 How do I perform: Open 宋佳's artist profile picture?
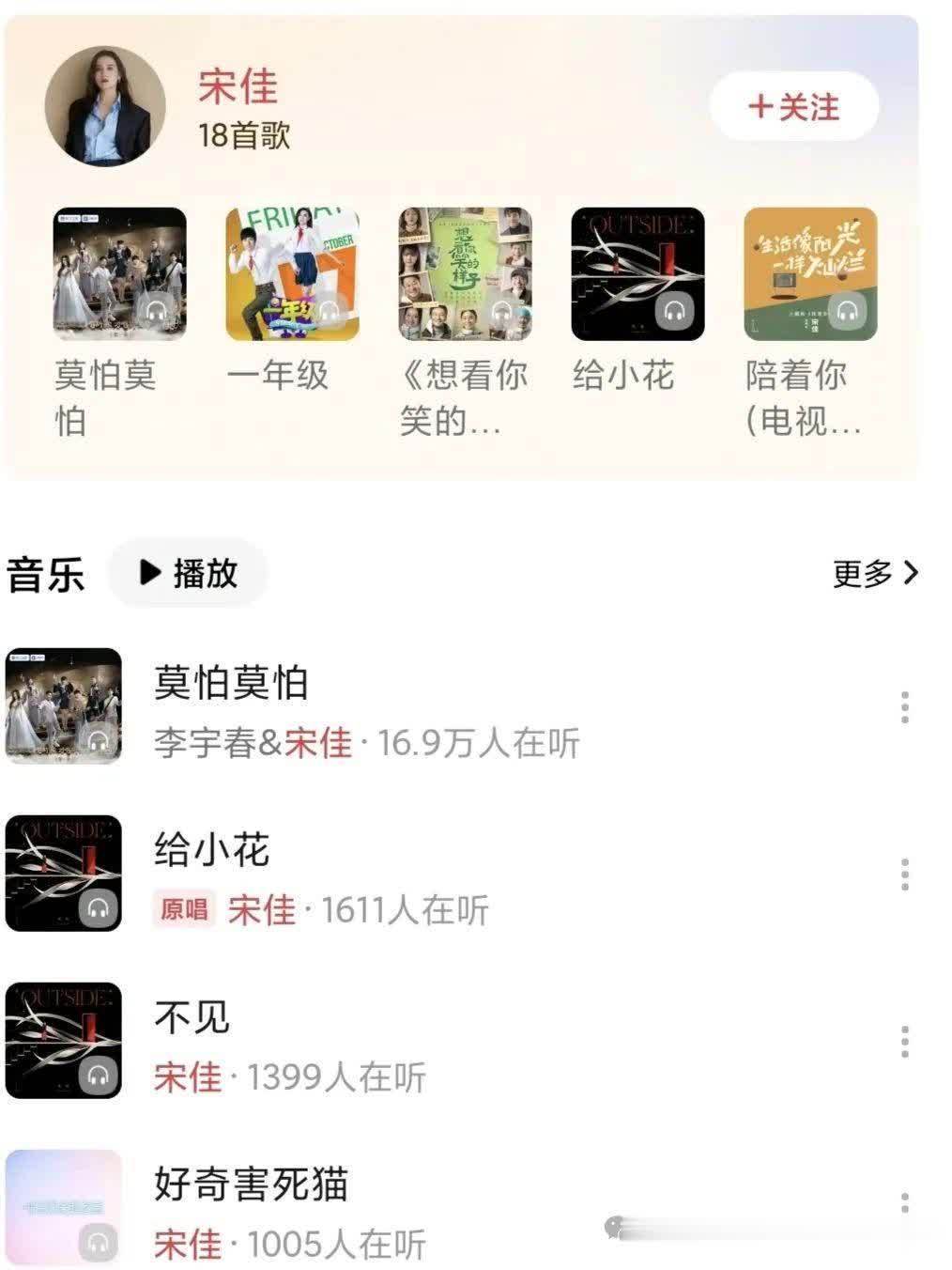click(x=105, y=106)
